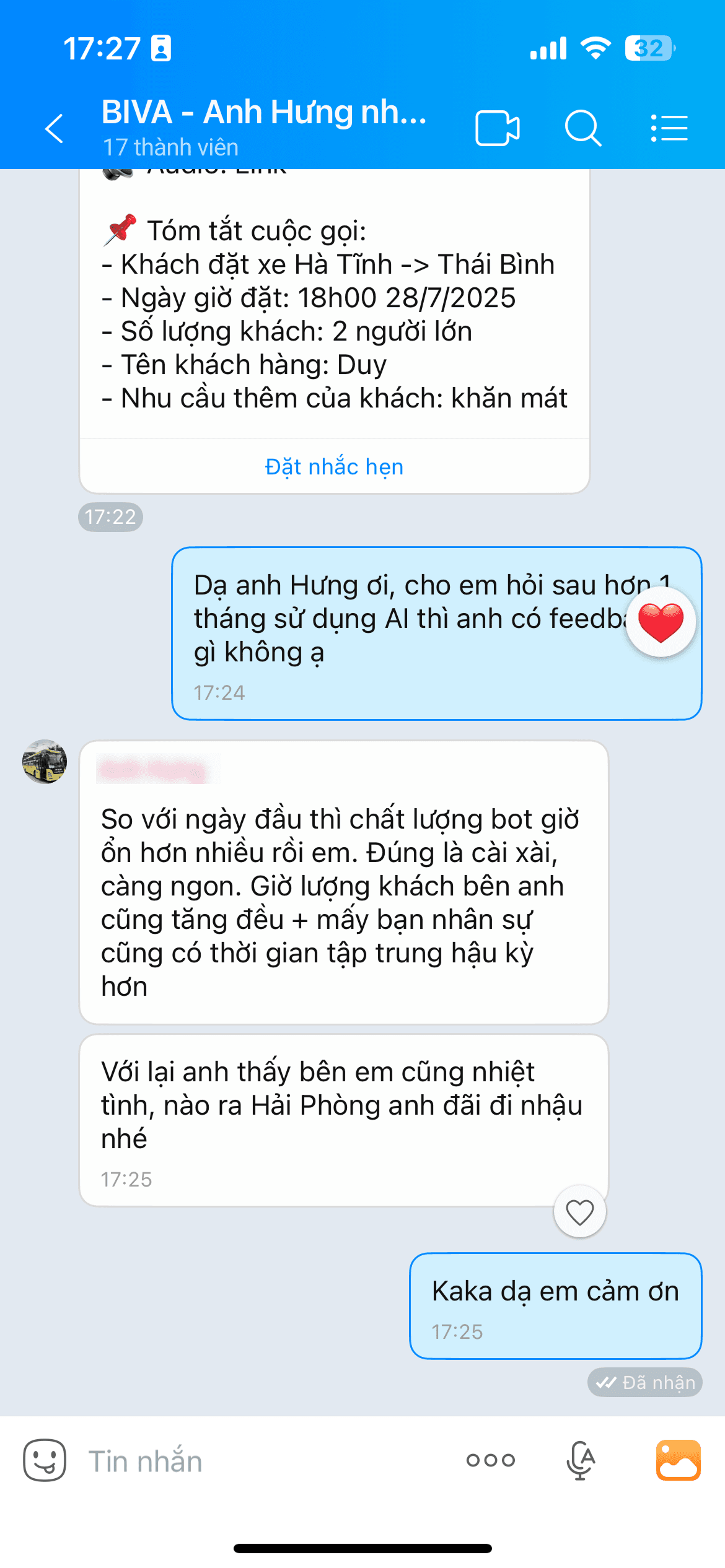This screenshot has width=725, height=1568.
Task: Open the conversation options list icon
Action: click(669, 127)
